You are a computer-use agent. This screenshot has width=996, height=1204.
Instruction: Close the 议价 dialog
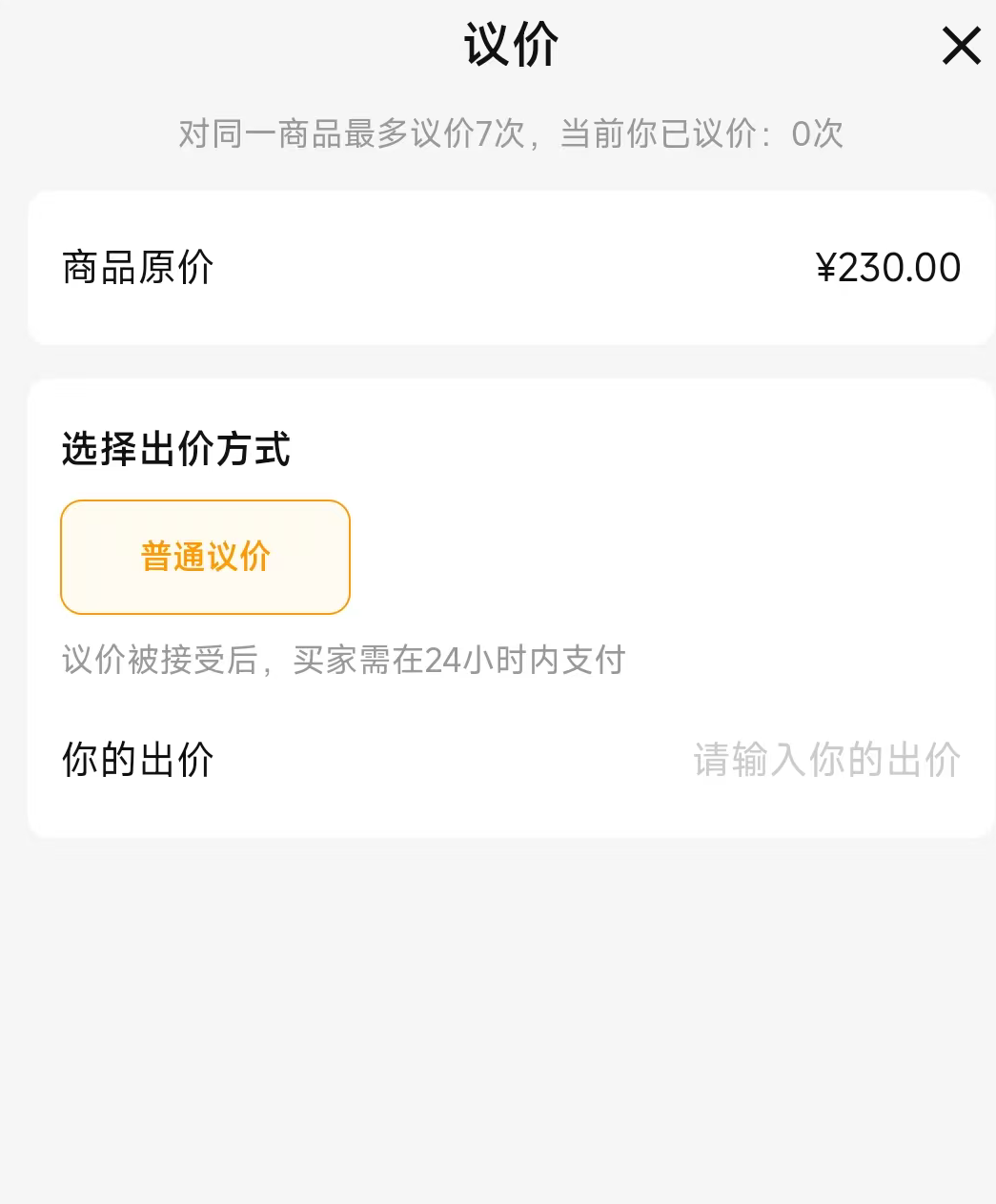[x=961, y=46]
